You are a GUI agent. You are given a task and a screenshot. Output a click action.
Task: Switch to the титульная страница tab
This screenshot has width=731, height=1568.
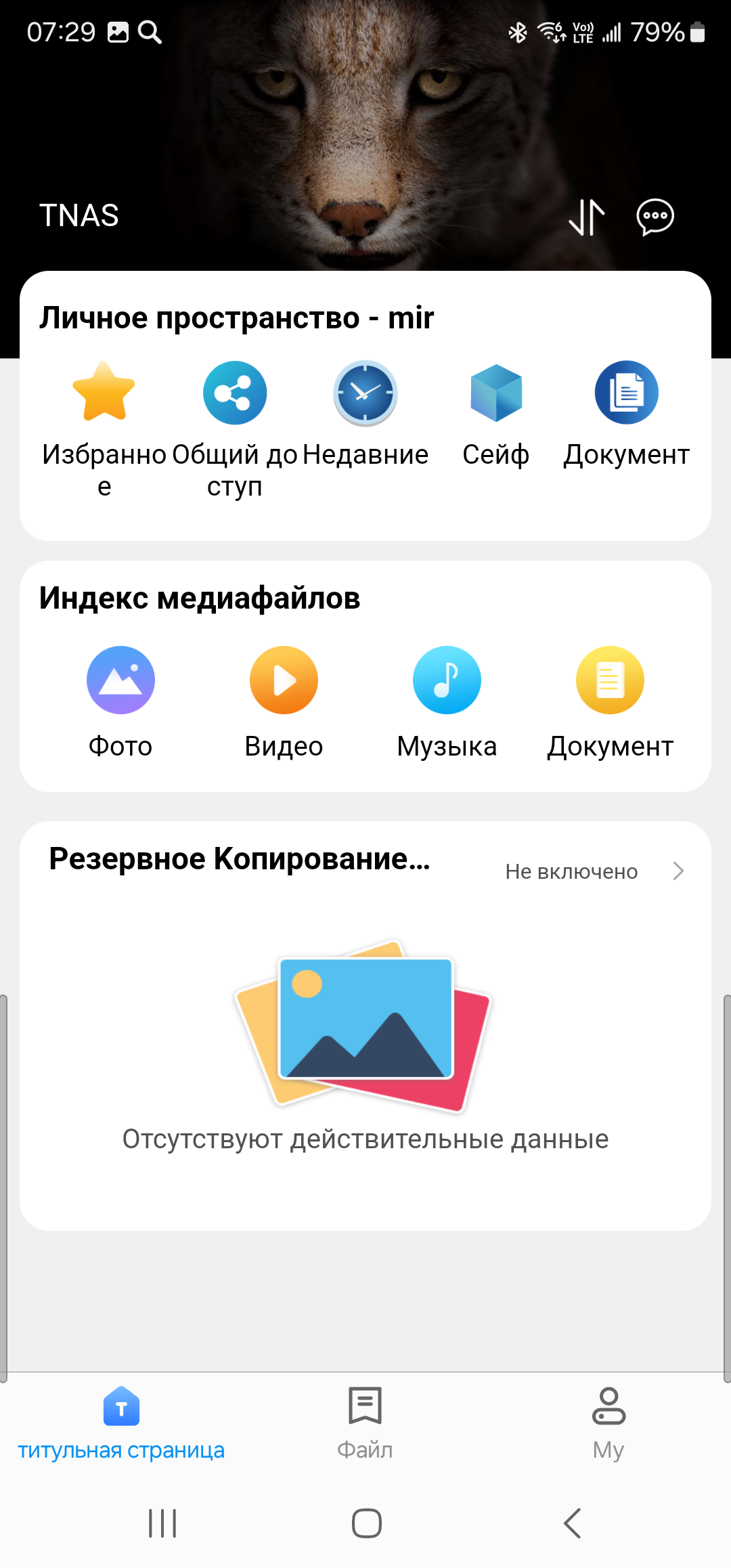coord(121,1420)
